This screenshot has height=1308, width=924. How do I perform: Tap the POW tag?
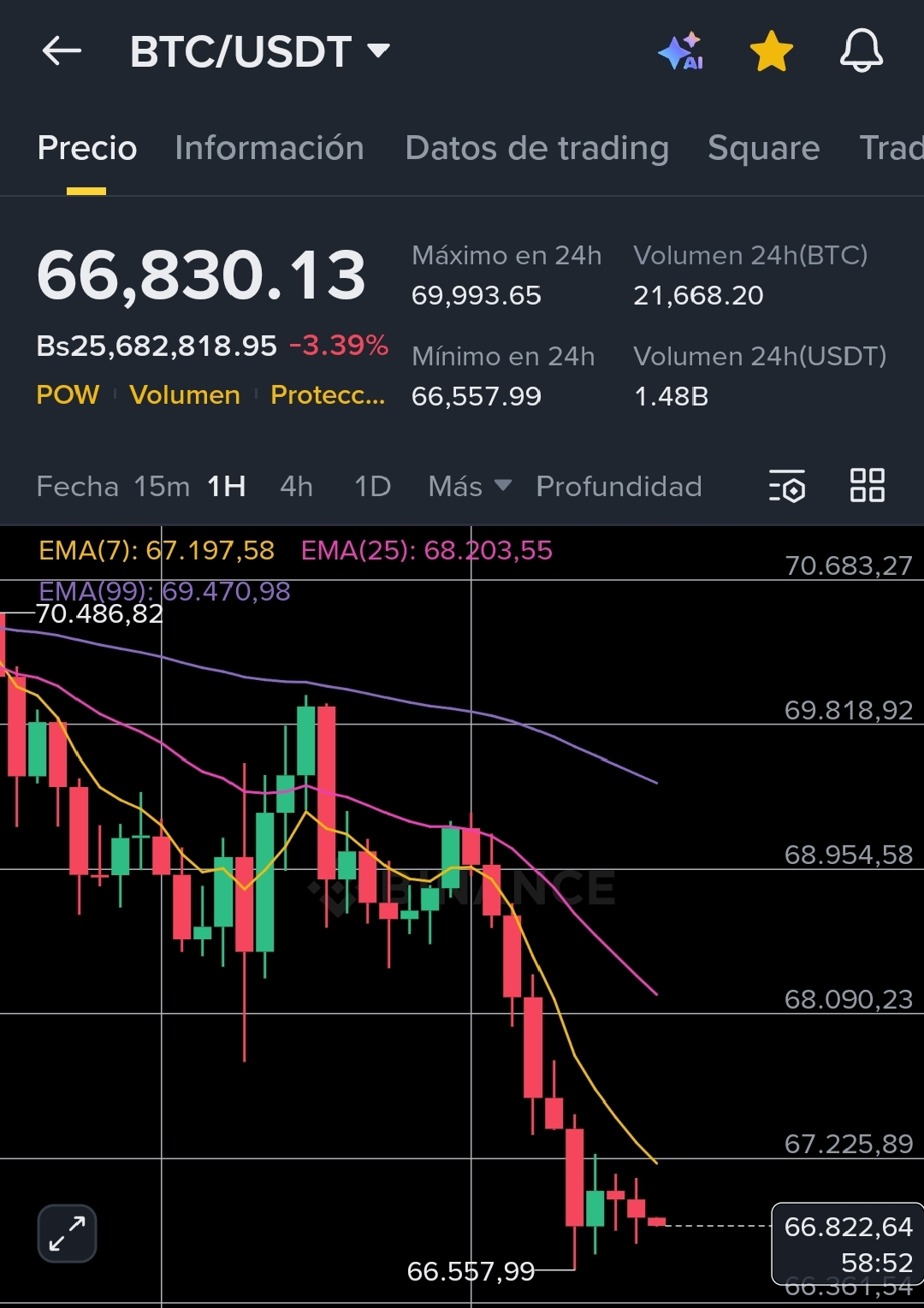click(68, 394)
